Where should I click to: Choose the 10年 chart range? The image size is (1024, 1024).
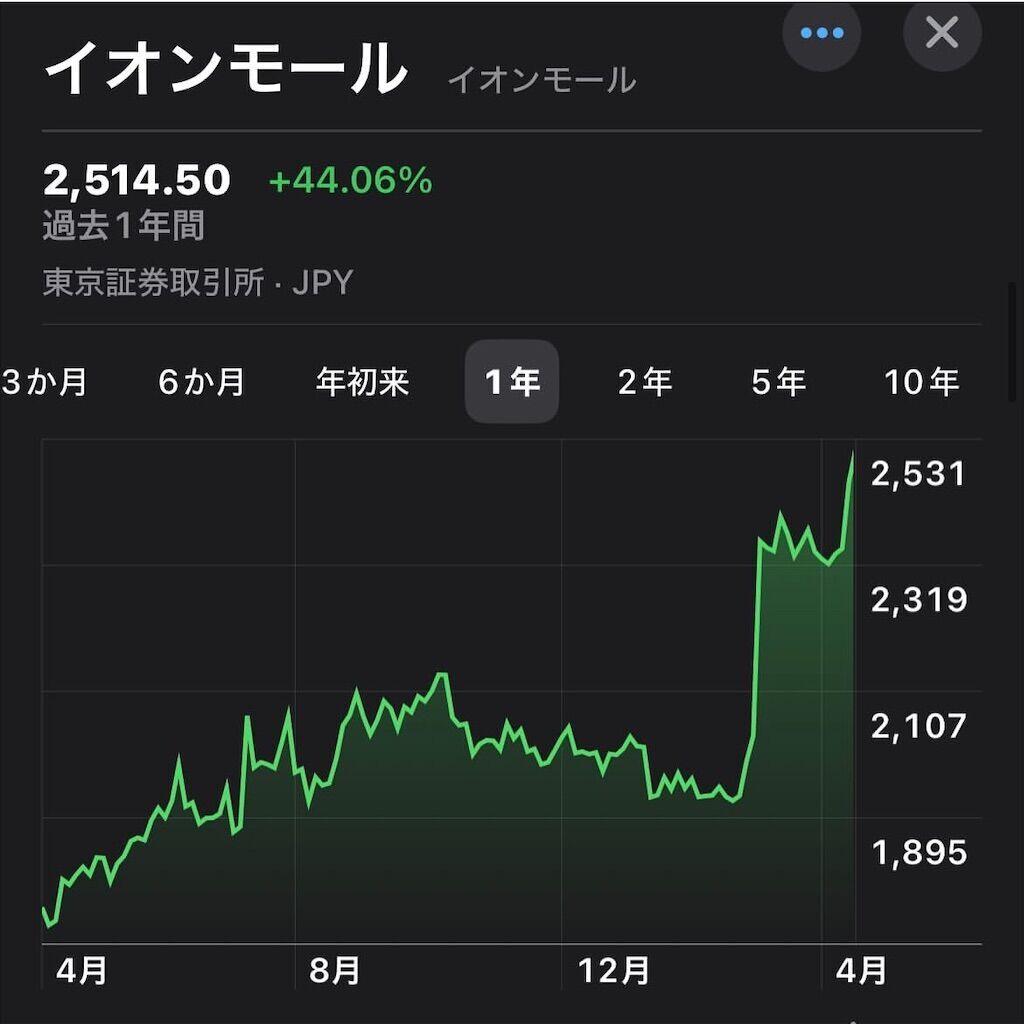tap(921, 382)
